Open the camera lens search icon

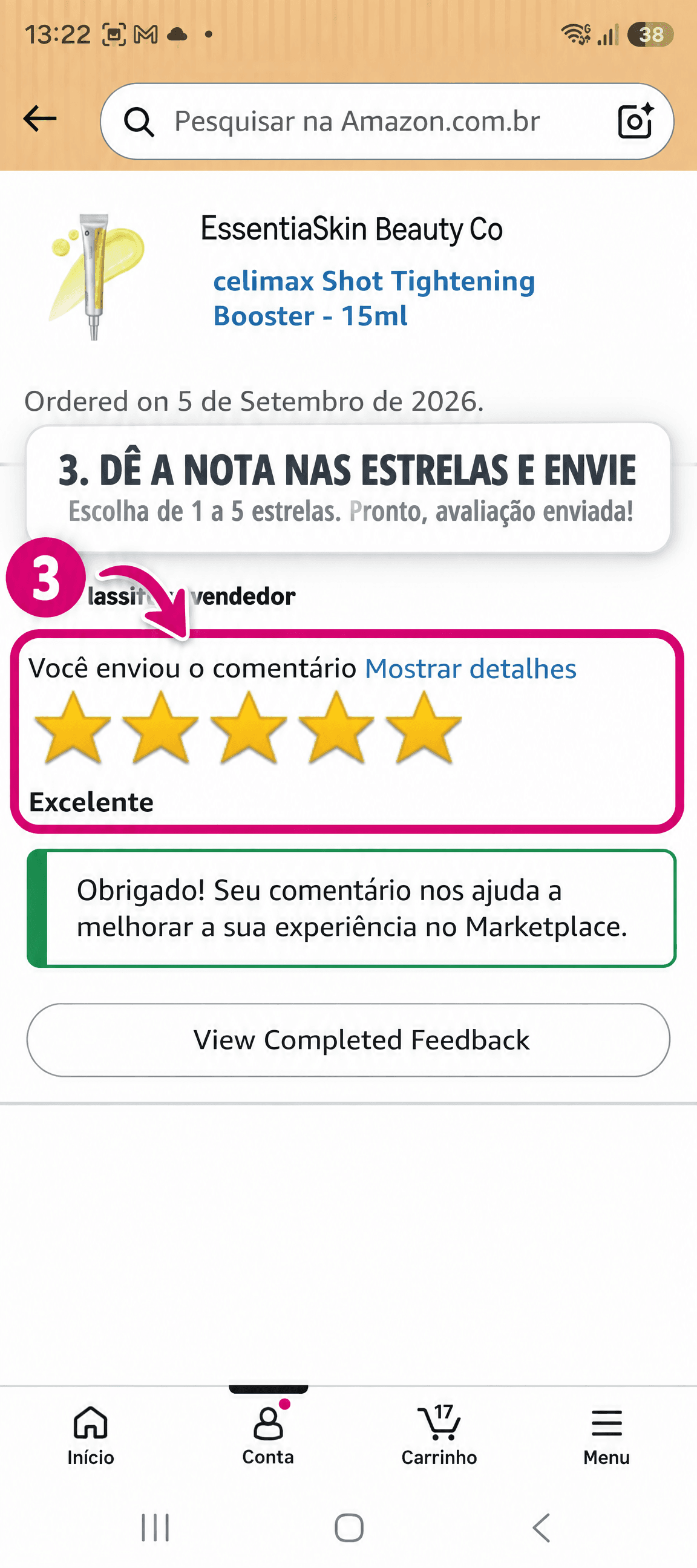635,120
